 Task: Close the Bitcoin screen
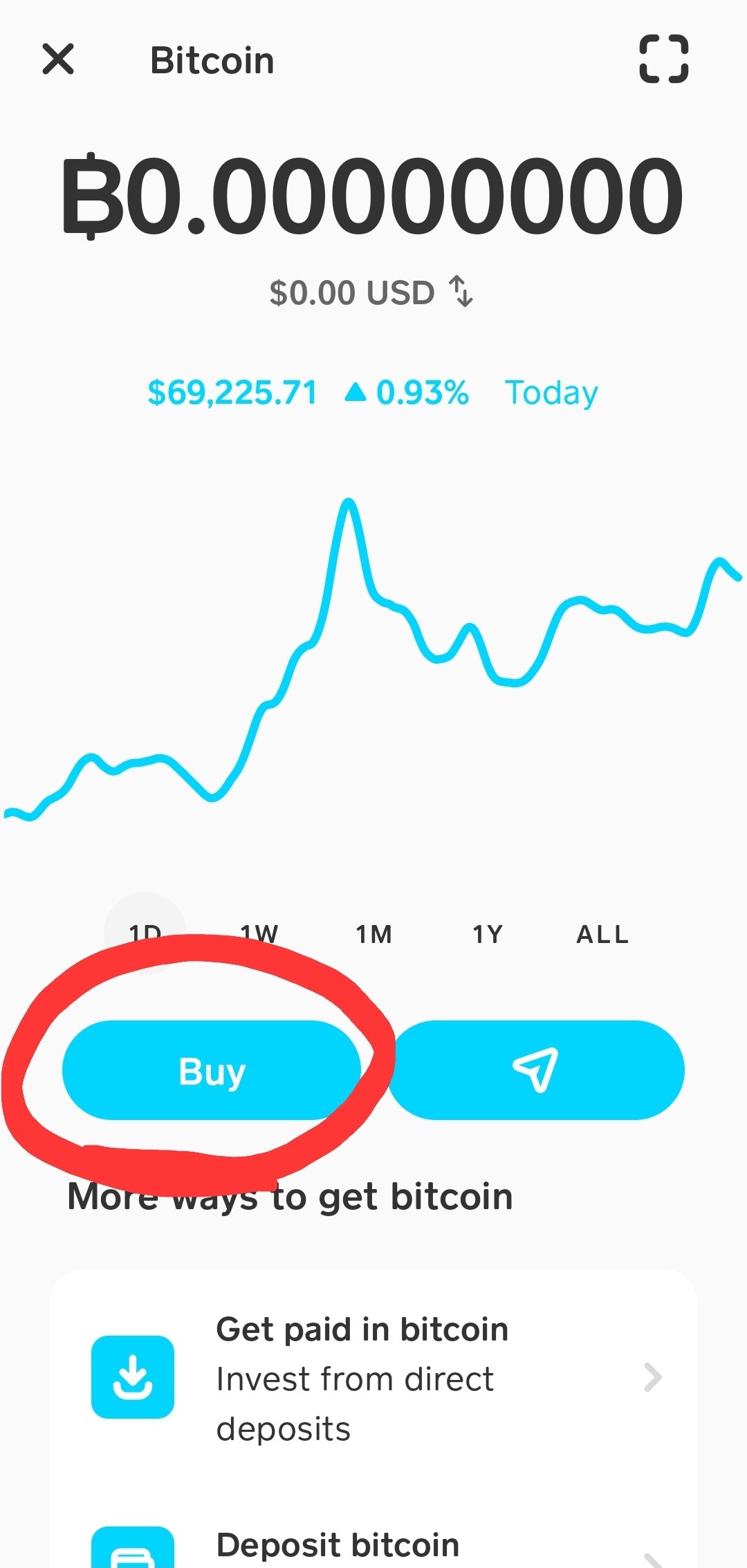(58, 59)
